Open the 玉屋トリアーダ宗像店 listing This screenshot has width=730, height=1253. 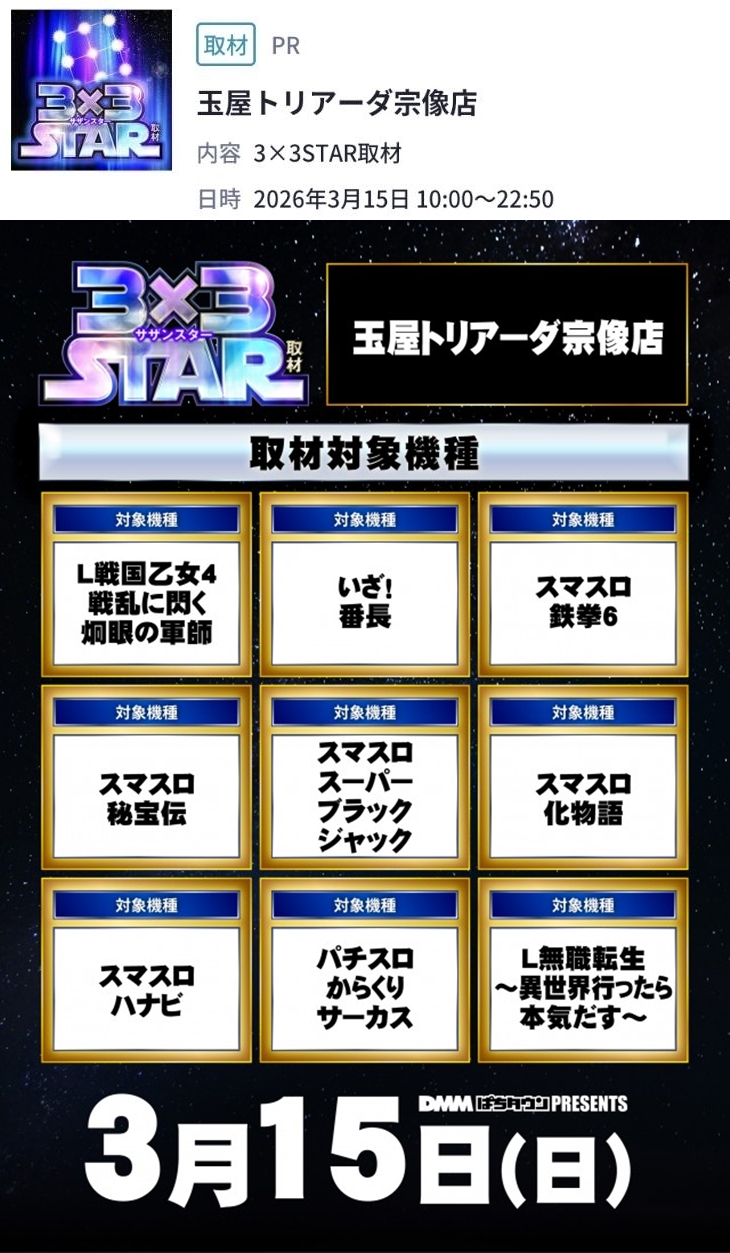point(337,103)
